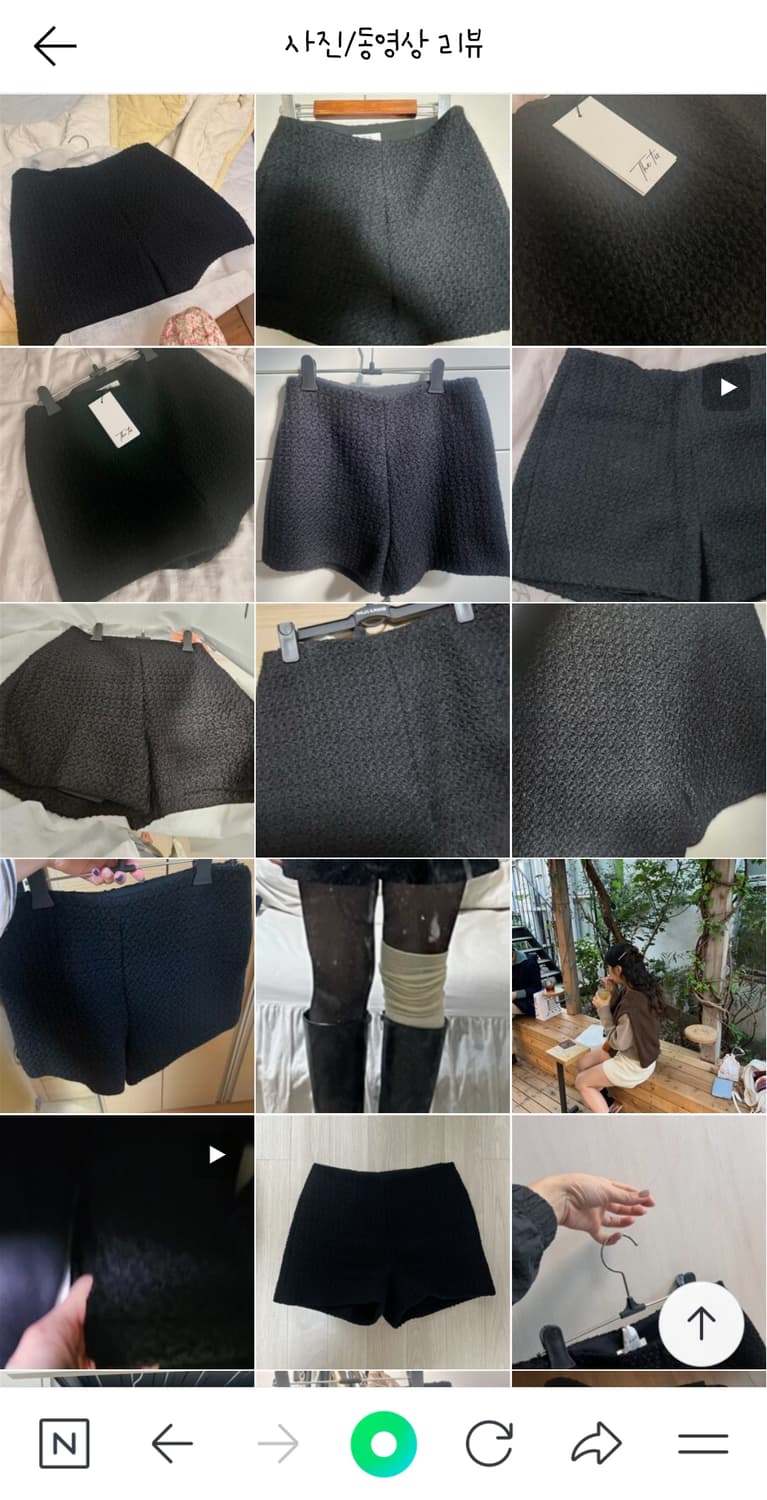Refresh the review page

tap(490, 1441)
